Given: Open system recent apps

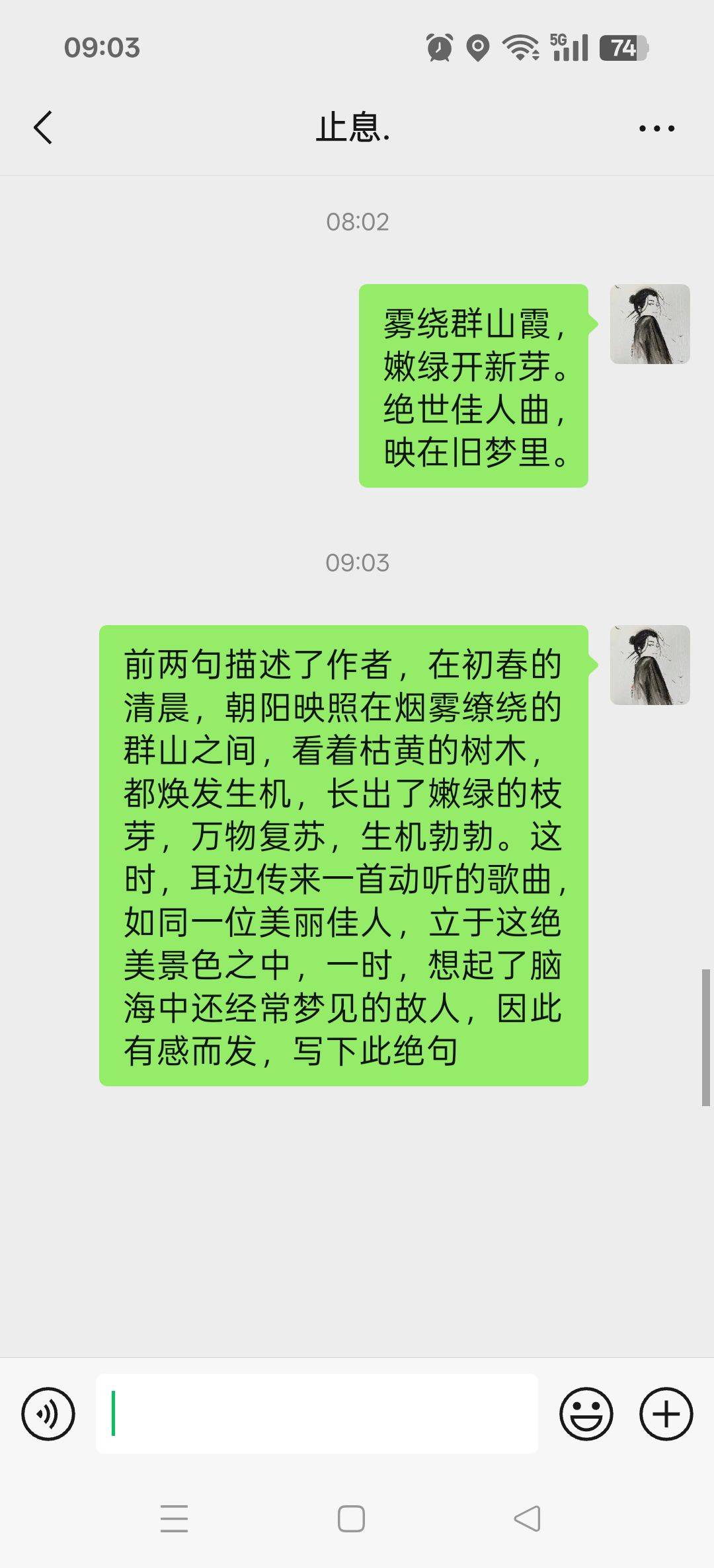Looking at the screenshot, I should [175, 1518].
